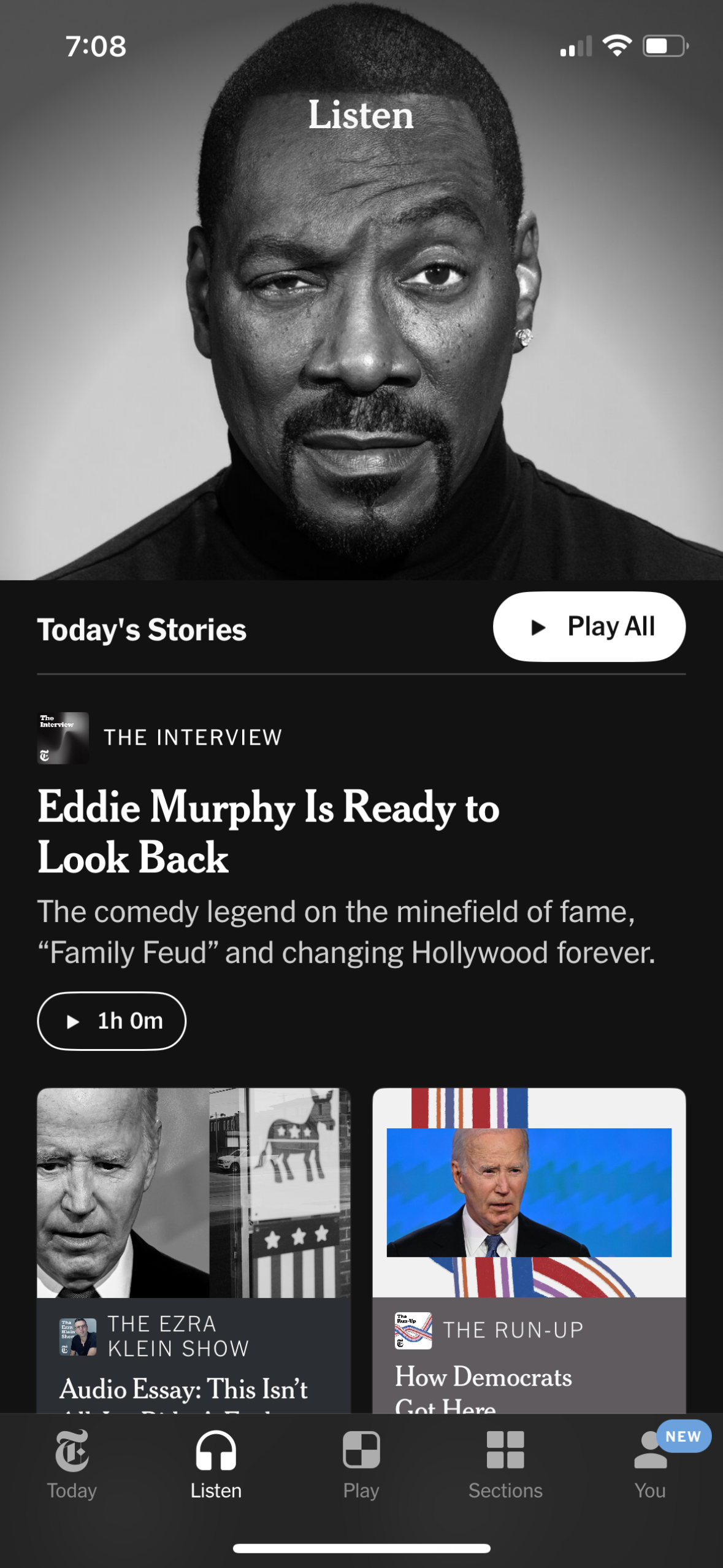The width and height of the screenshot is (723, 1568).
Task: Tap the Today's Stories section heading
Action: click(142, 628)
